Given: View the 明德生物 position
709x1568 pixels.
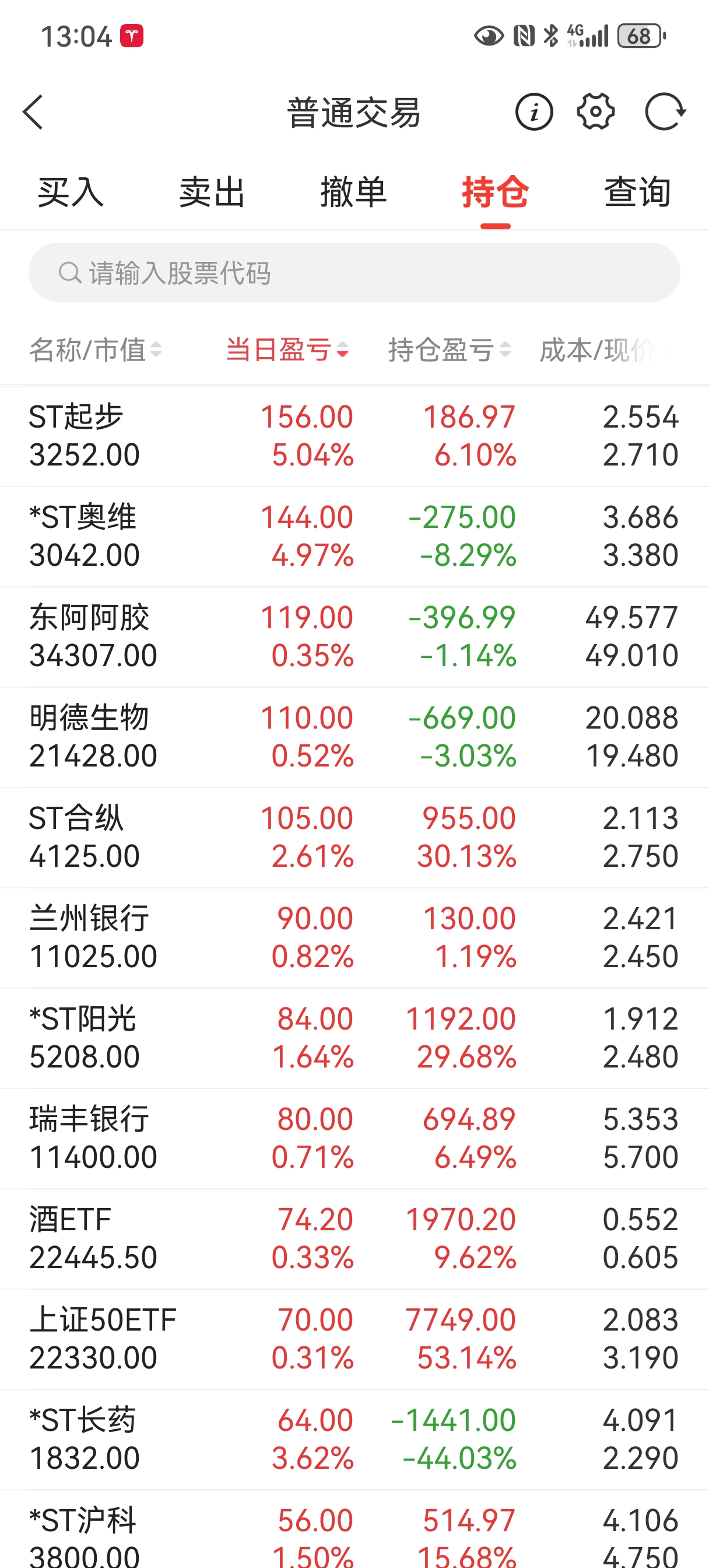Looking at the screenshot, I should point(354,737).
